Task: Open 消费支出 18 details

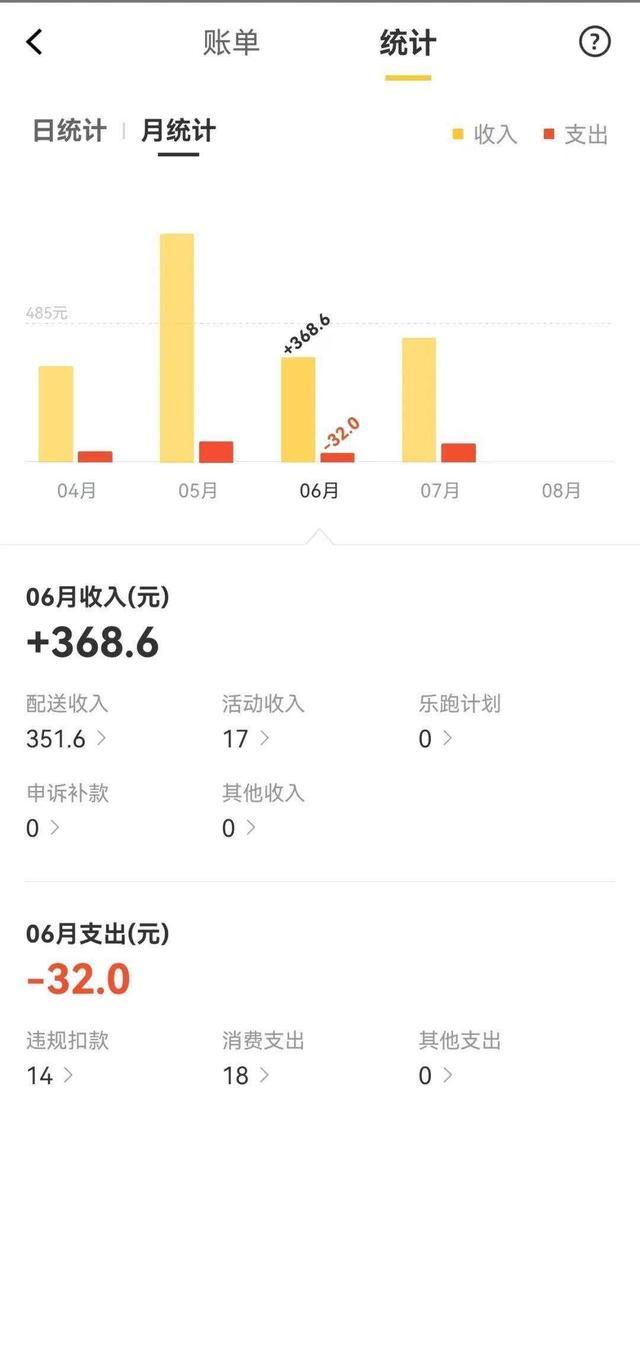Action: 263,1058
